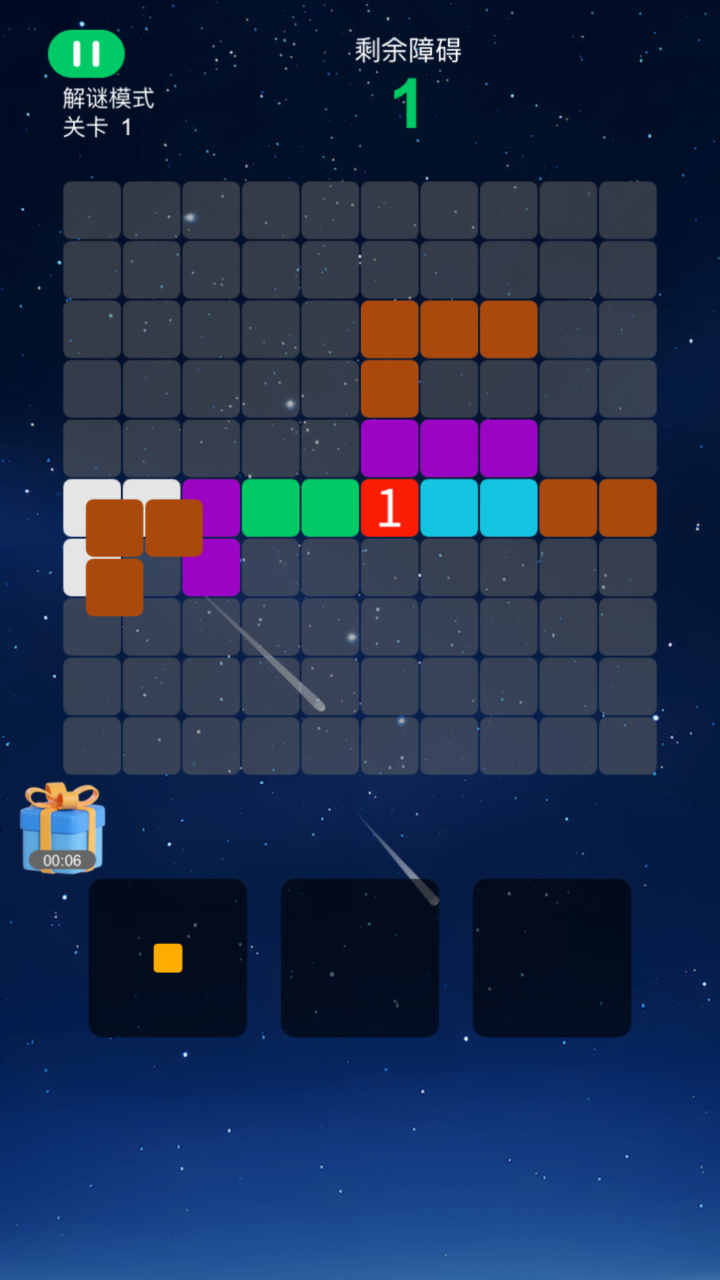
Task: Open the gift box reward
Action: point(62,826)
